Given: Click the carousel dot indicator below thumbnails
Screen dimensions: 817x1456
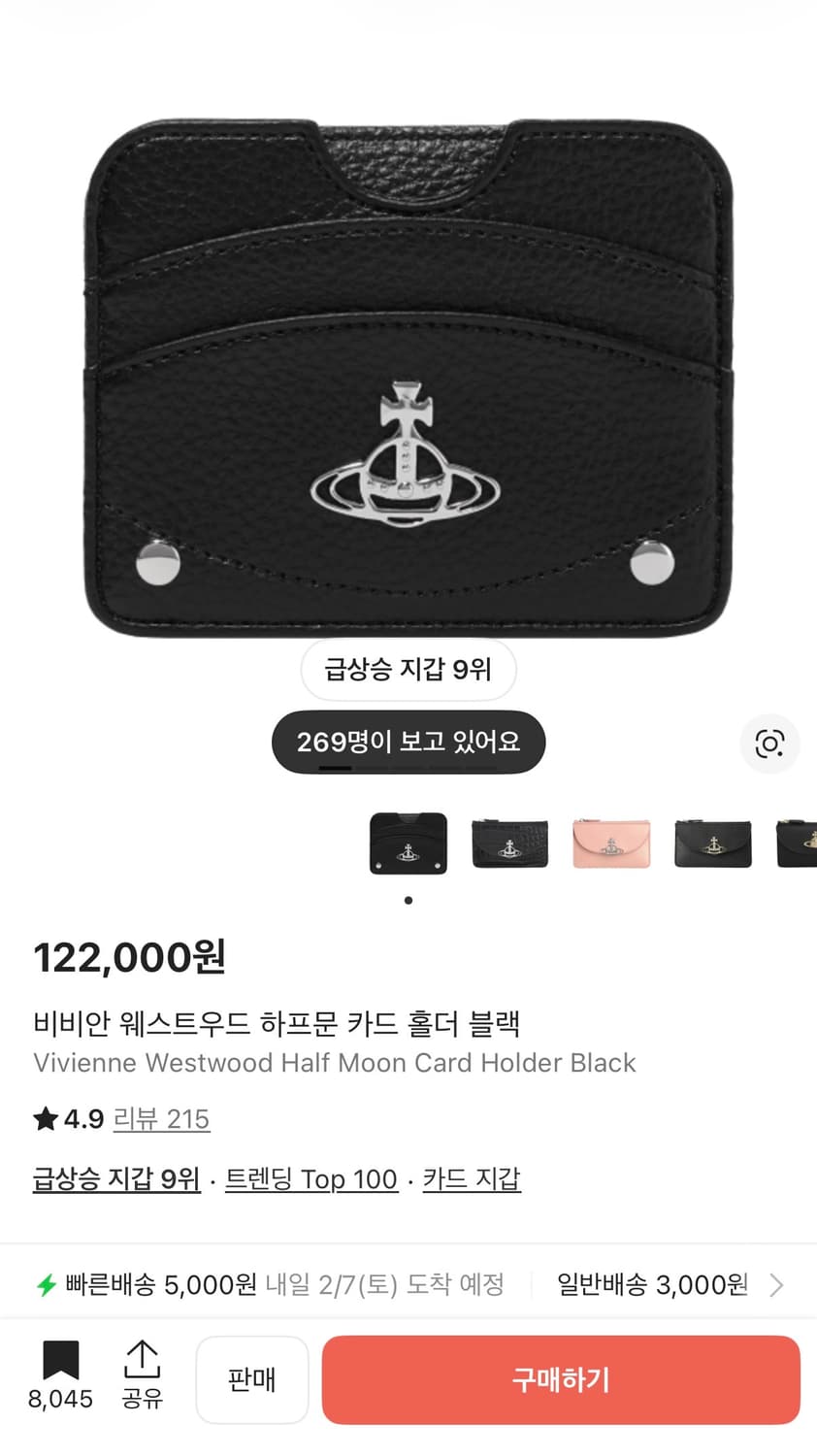Looking at the screenshot, I should [x=408, y=900].
